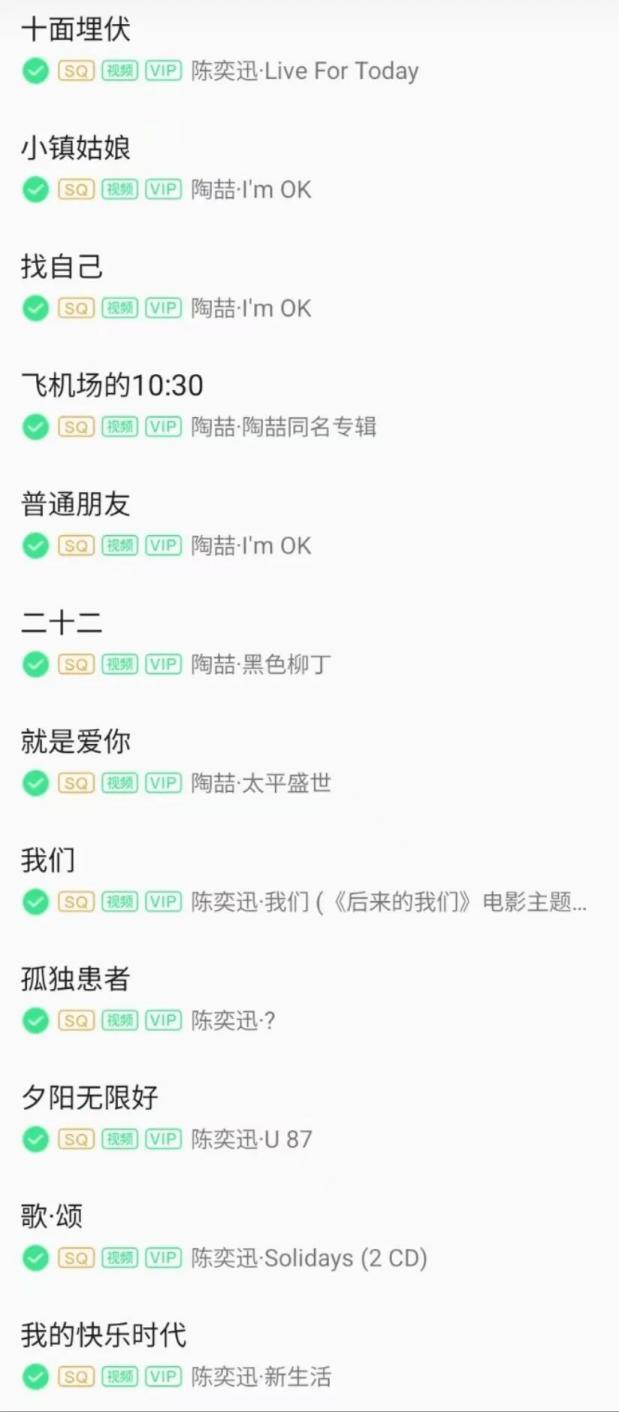Open the track 孤独患者
This screenshot has height=1412, width=619.
click(309, 998)
